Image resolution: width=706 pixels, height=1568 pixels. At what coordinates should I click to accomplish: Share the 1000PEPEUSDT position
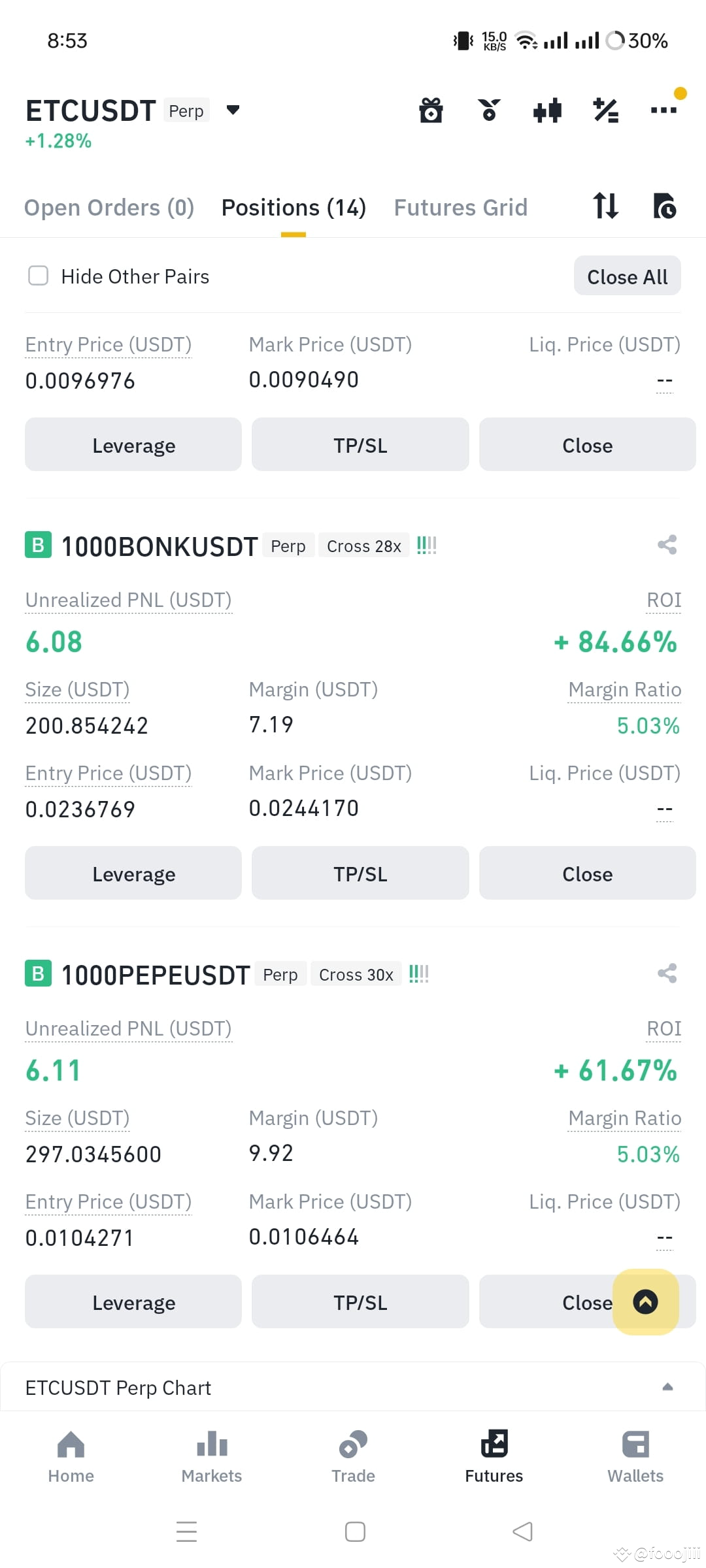(x=667, y=973)
